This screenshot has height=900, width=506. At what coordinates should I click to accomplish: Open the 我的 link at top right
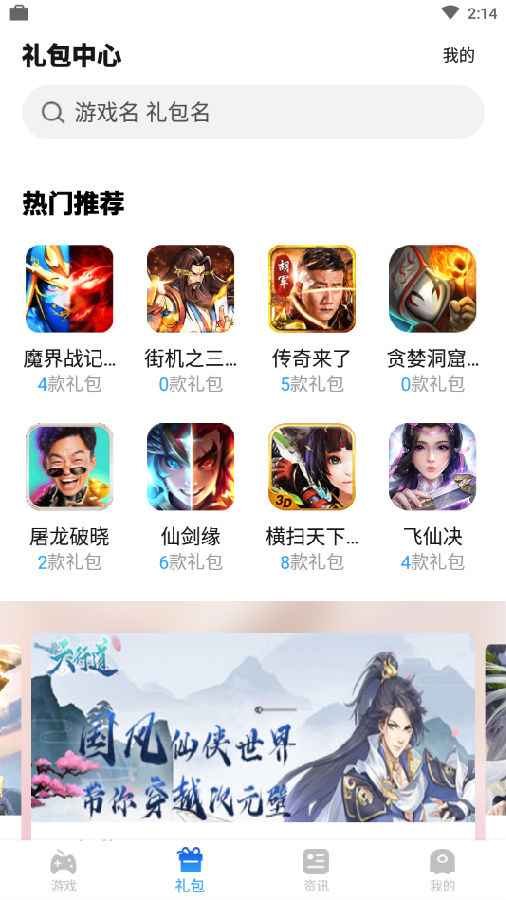point(458,56)
